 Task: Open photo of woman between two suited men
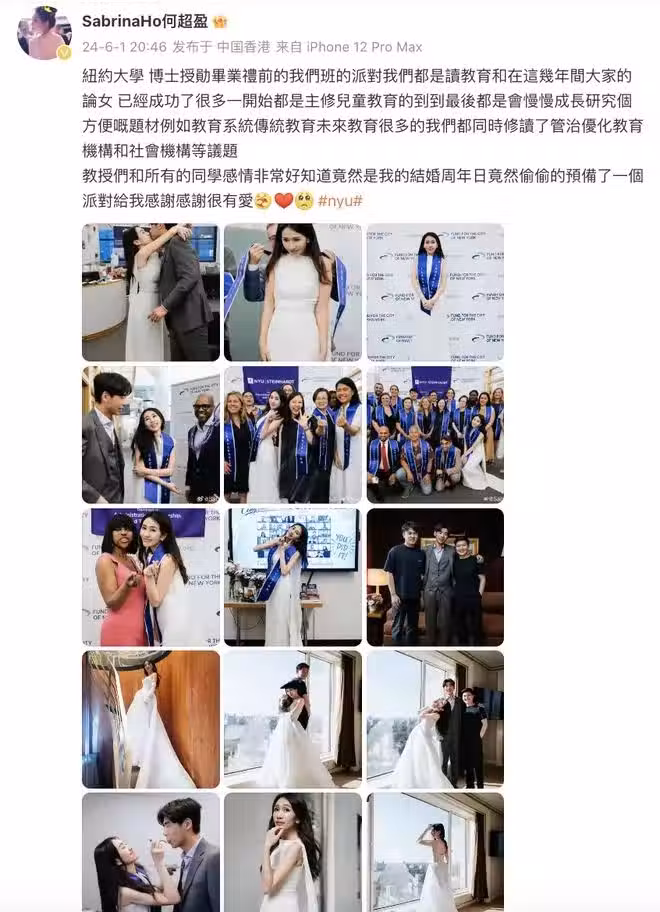click(151, 434)
